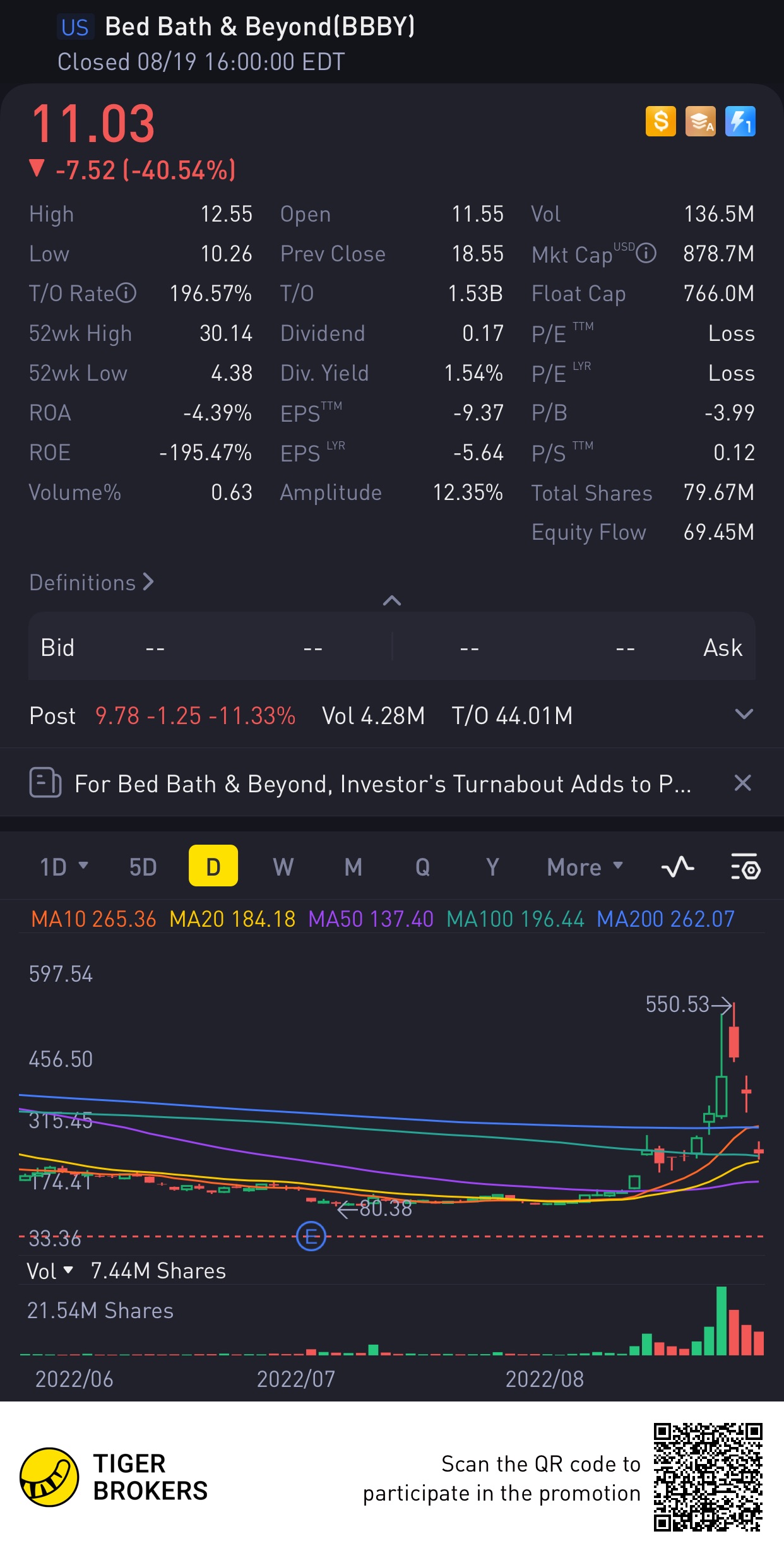
Task: Open the Bed Bath & Beyond news article
Action: pyautogui.click(x=382, y=784)
